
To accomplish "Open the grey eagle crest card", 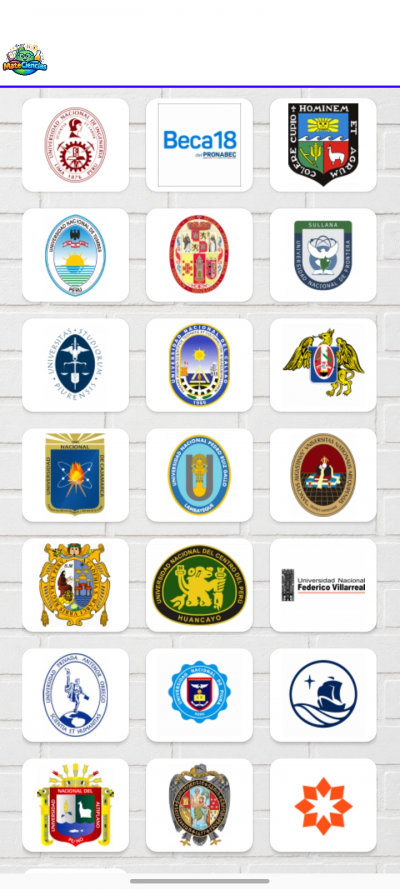I will coord(199,805).
